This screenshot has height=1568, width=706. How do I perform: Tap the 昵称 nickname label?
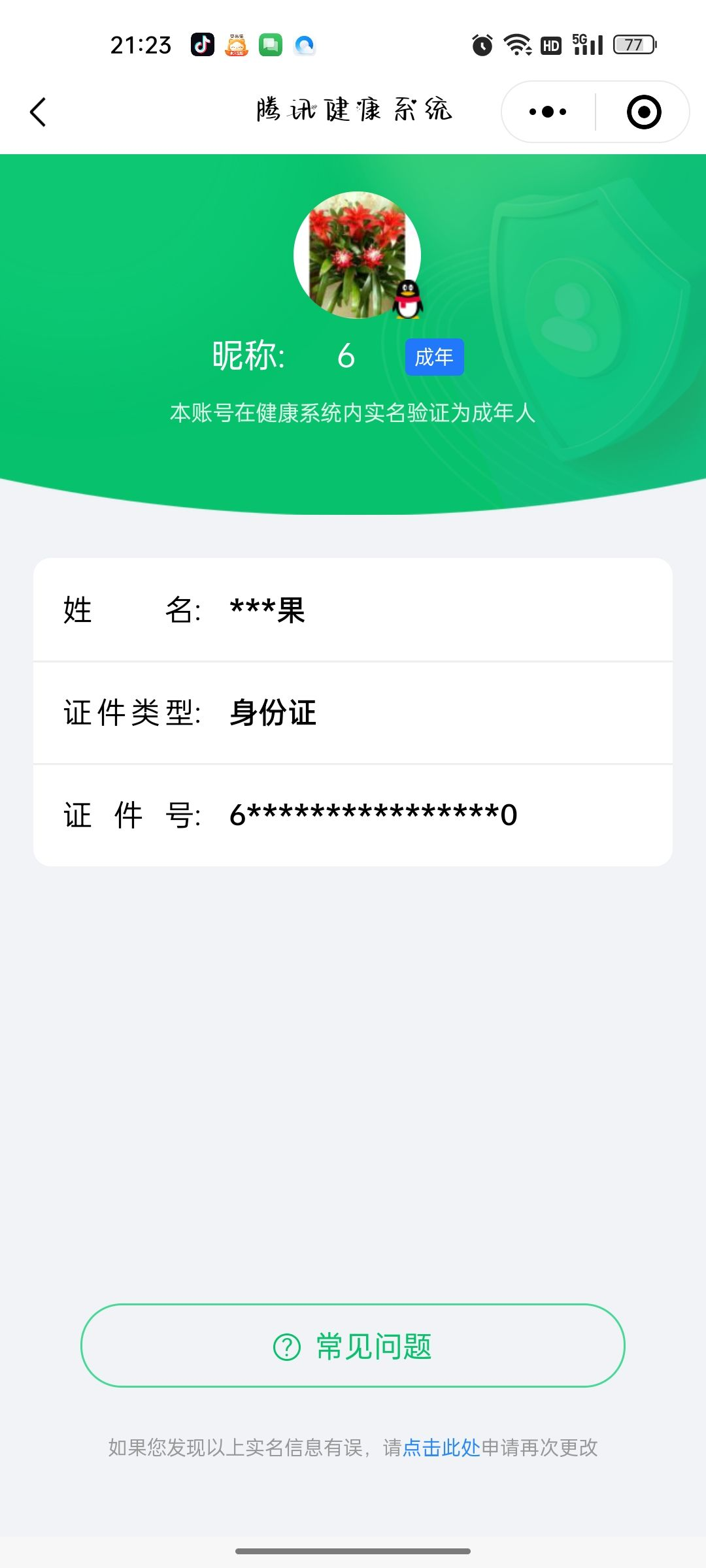(x=249, y=355)
